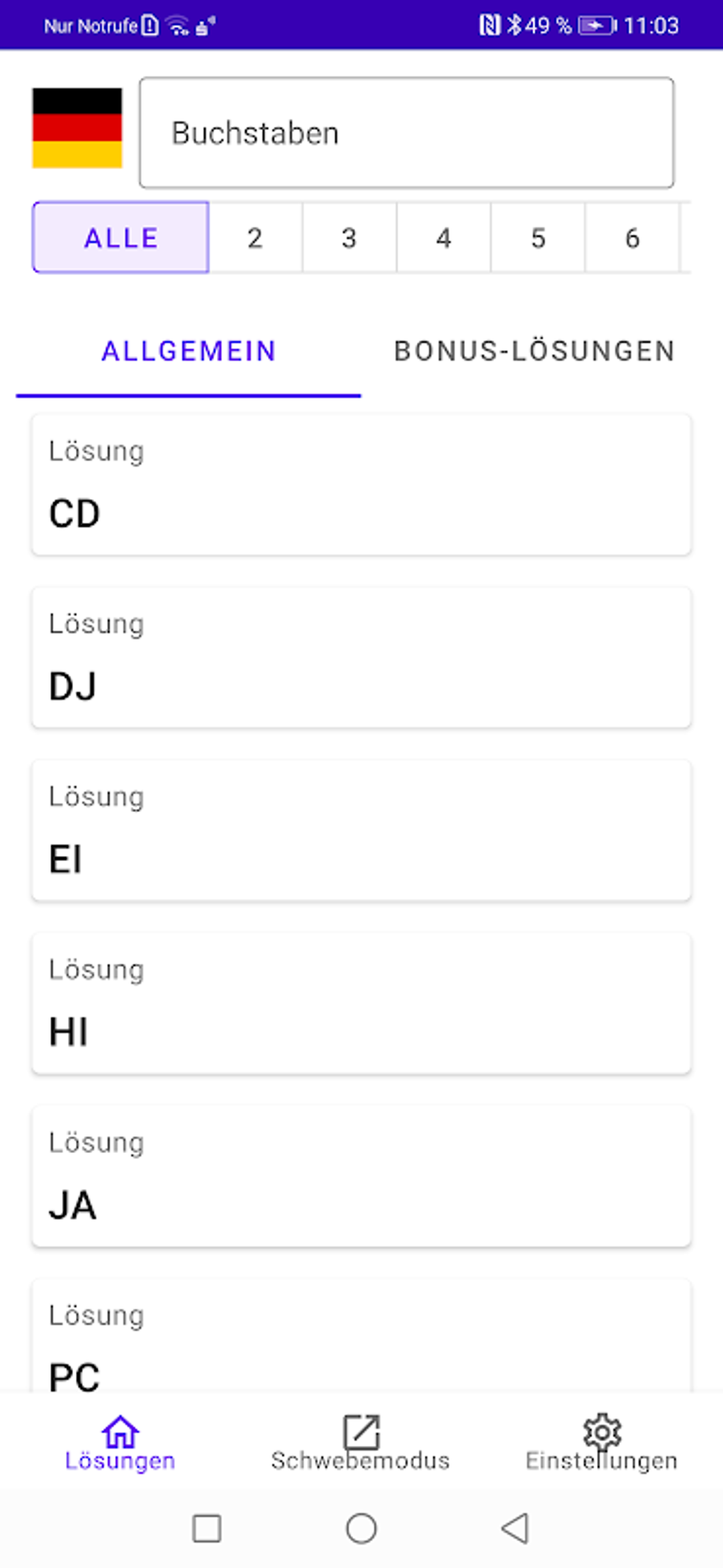
Task: Tap the system back button
Action: pyautogui.click(x=515, y=1528)
